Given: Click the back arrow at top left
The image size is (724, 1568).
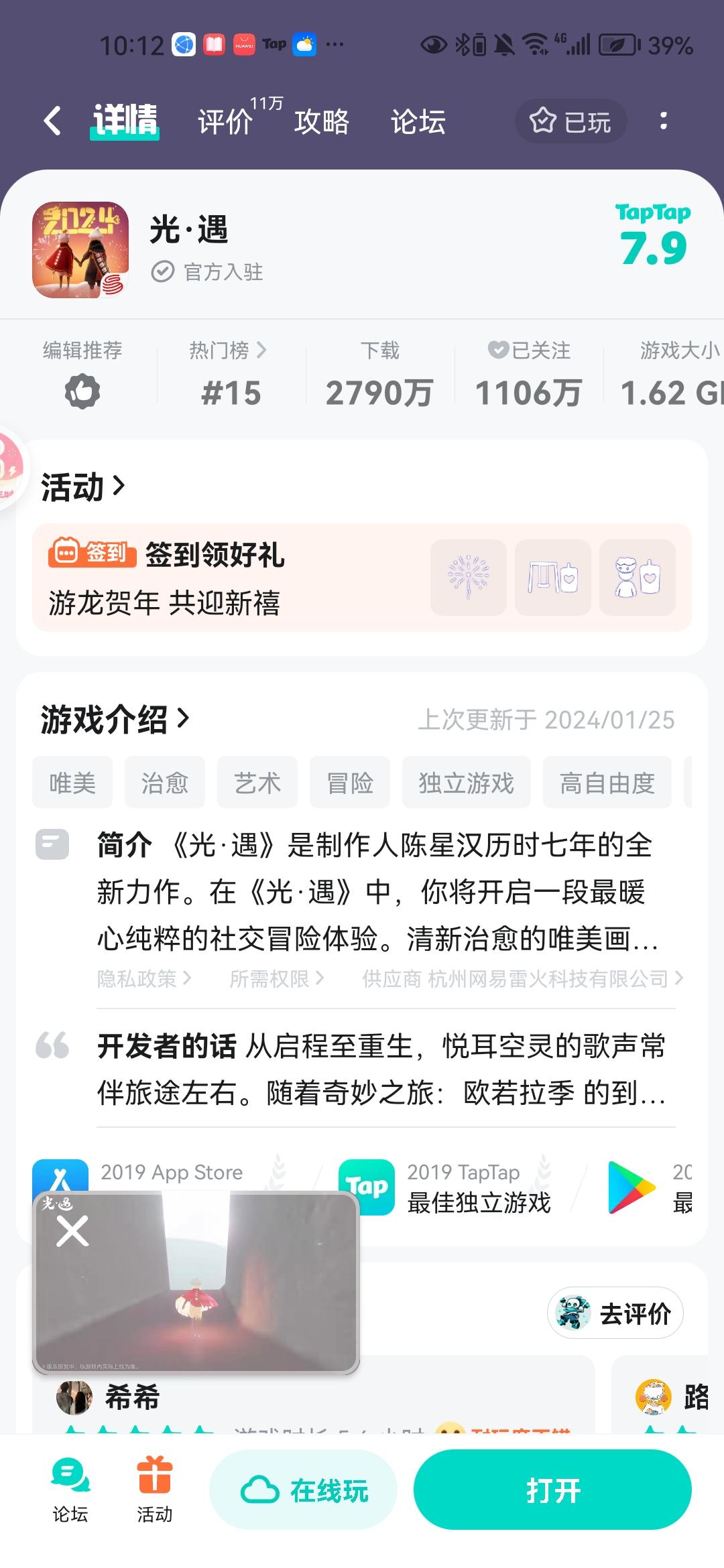Looking at the screenshot, I should click(52, 121).
